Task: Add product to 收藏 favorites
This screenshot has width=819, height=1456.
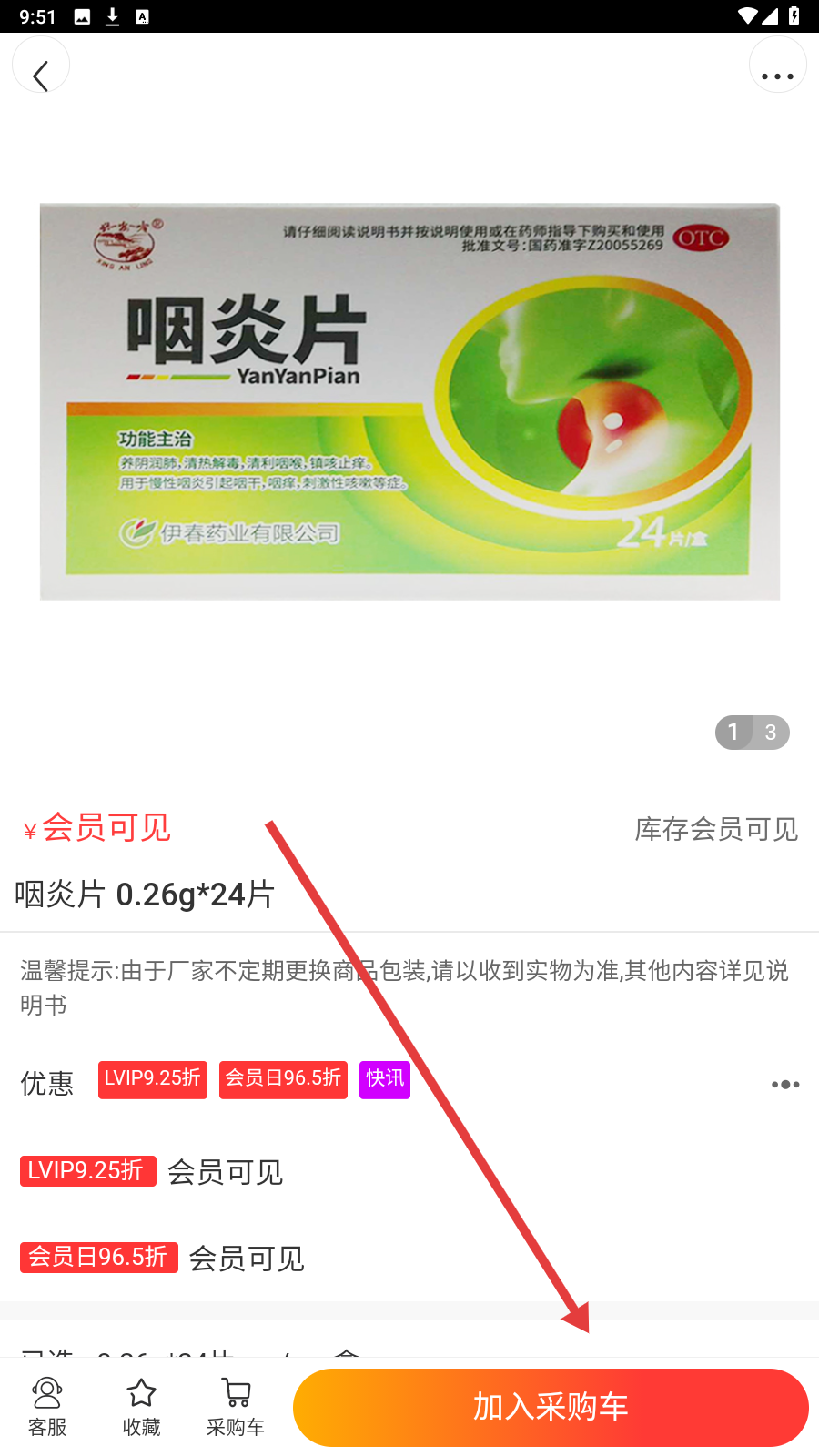Action: (141, 1406)
